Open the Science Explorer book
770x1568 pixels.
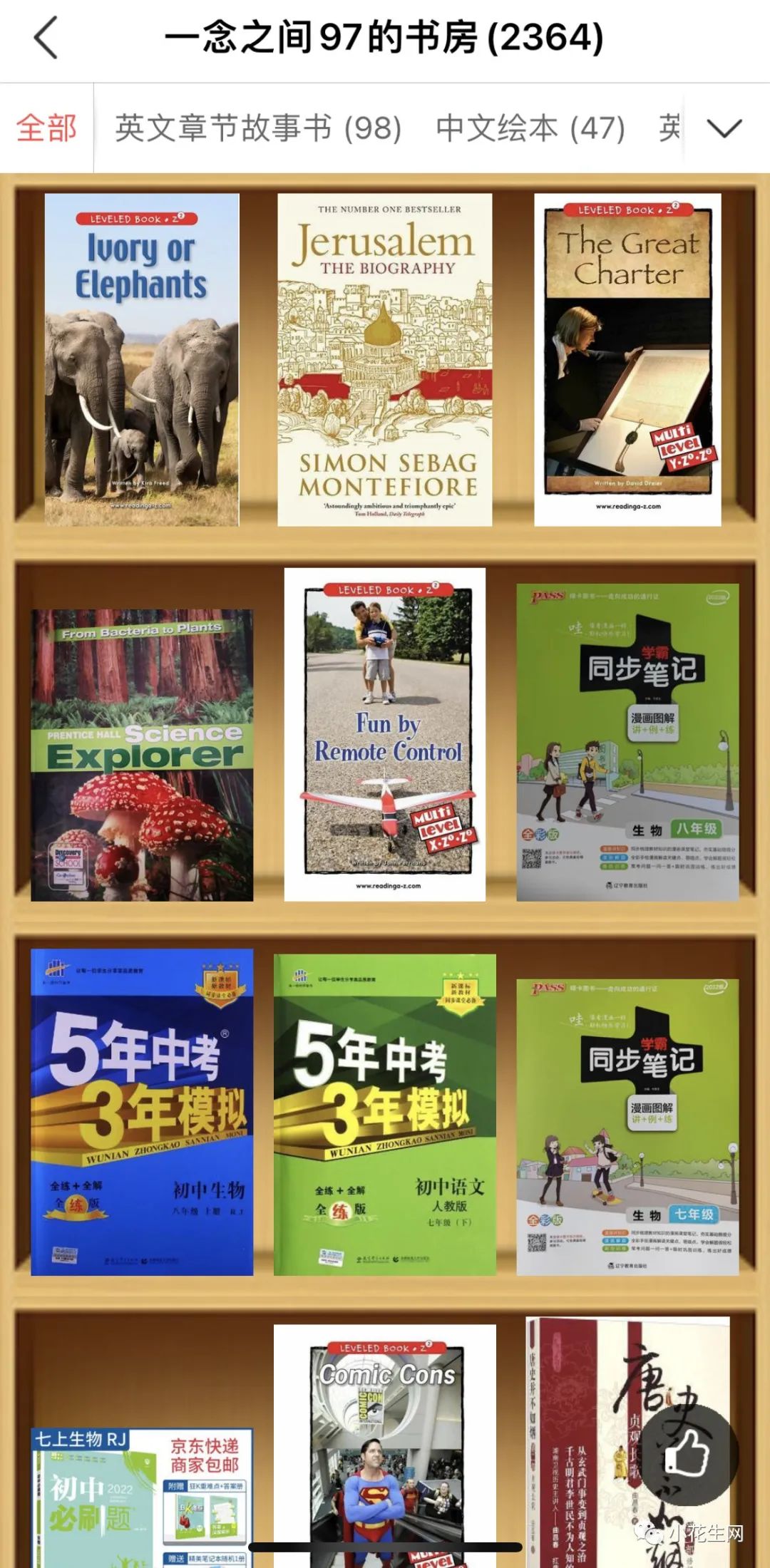pyautogui.click(x=142, y=755)
